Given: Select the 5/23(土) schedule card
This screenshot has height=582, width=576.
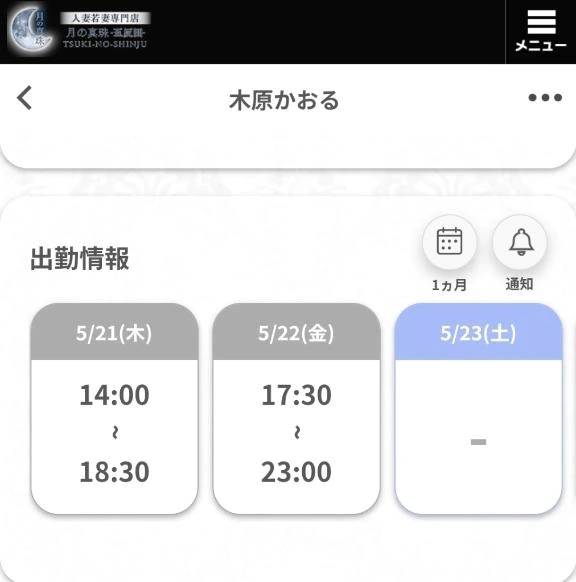Looking at the screenshot, I should click(478, 409).
